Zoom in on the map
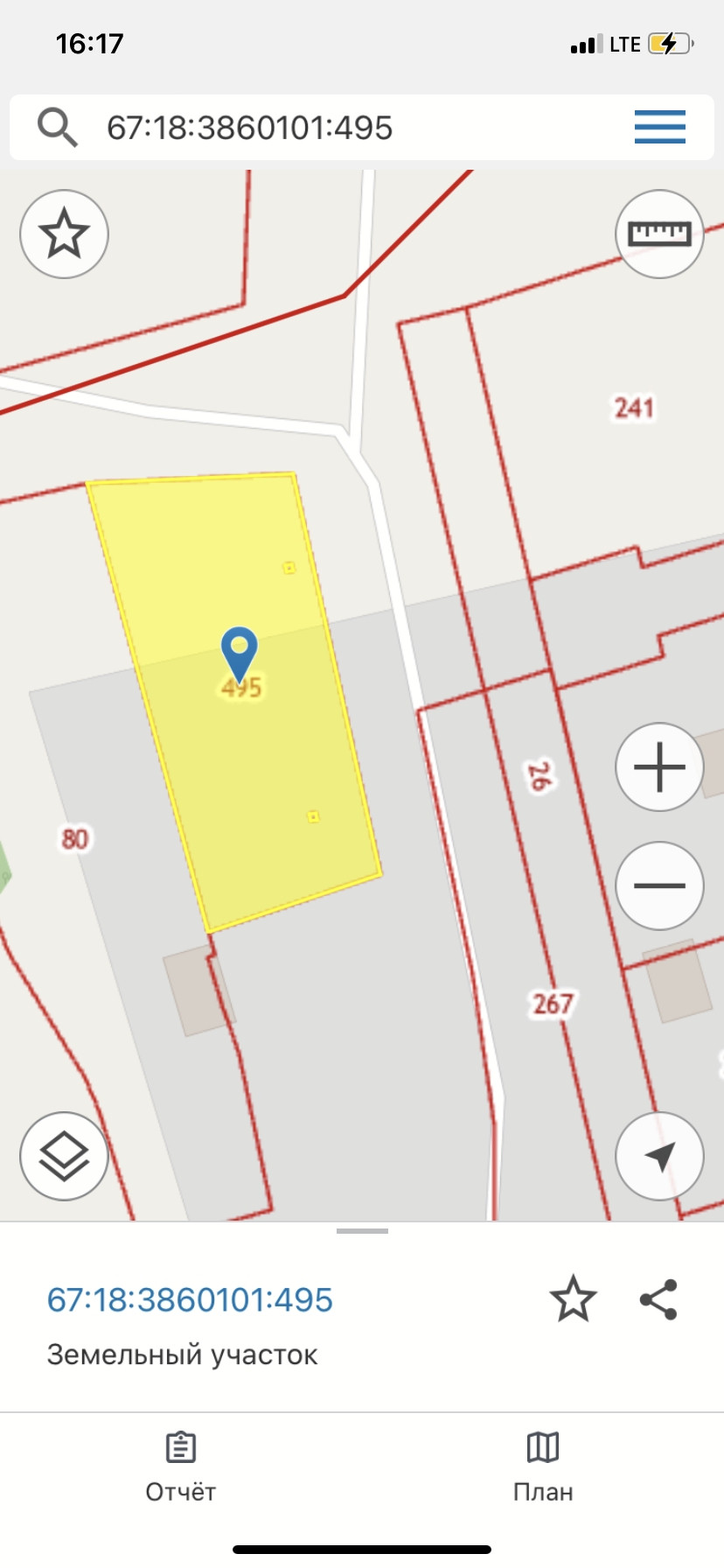This screenshot has height=1568, width=724. (659, 766)
